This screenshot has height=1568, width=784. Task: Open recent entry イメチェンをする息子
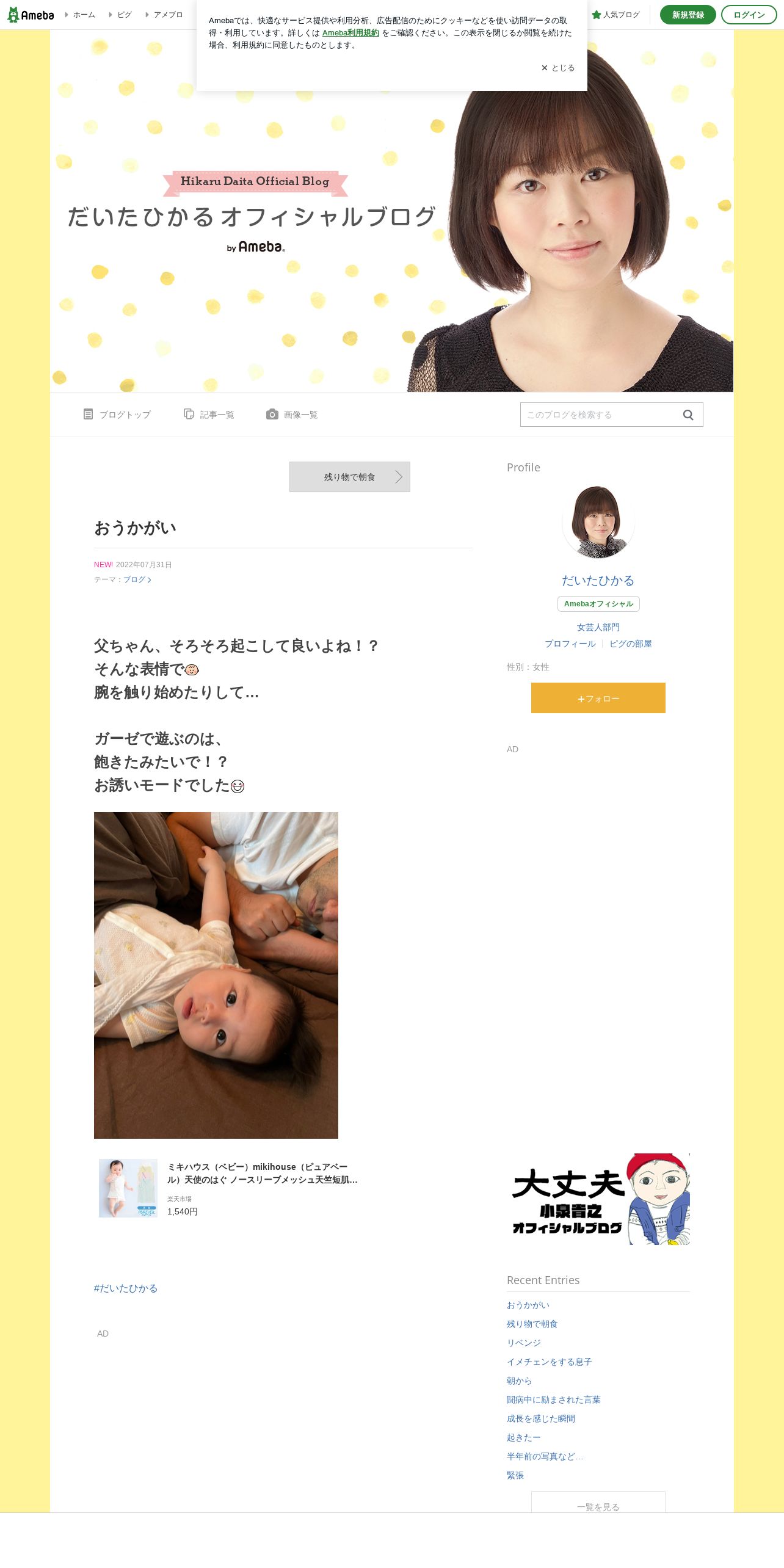tap(549, 1362)
